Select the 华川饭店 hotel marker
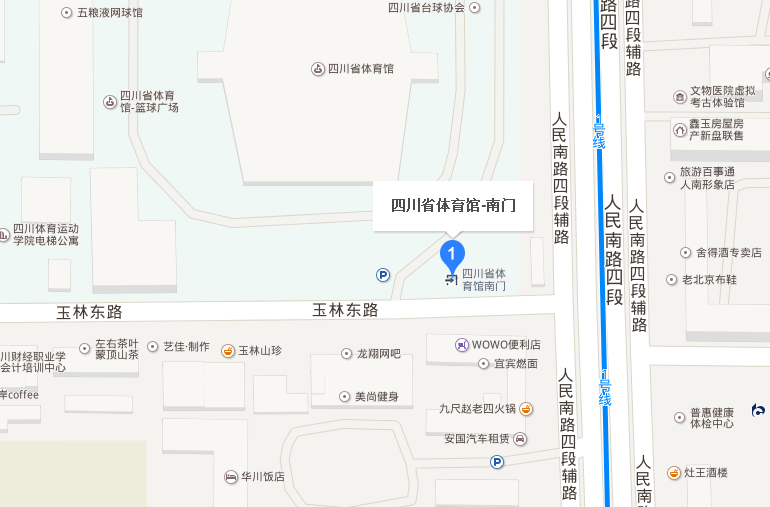The width and height of the screenshot is (770, 507). (x=231, y=476)
